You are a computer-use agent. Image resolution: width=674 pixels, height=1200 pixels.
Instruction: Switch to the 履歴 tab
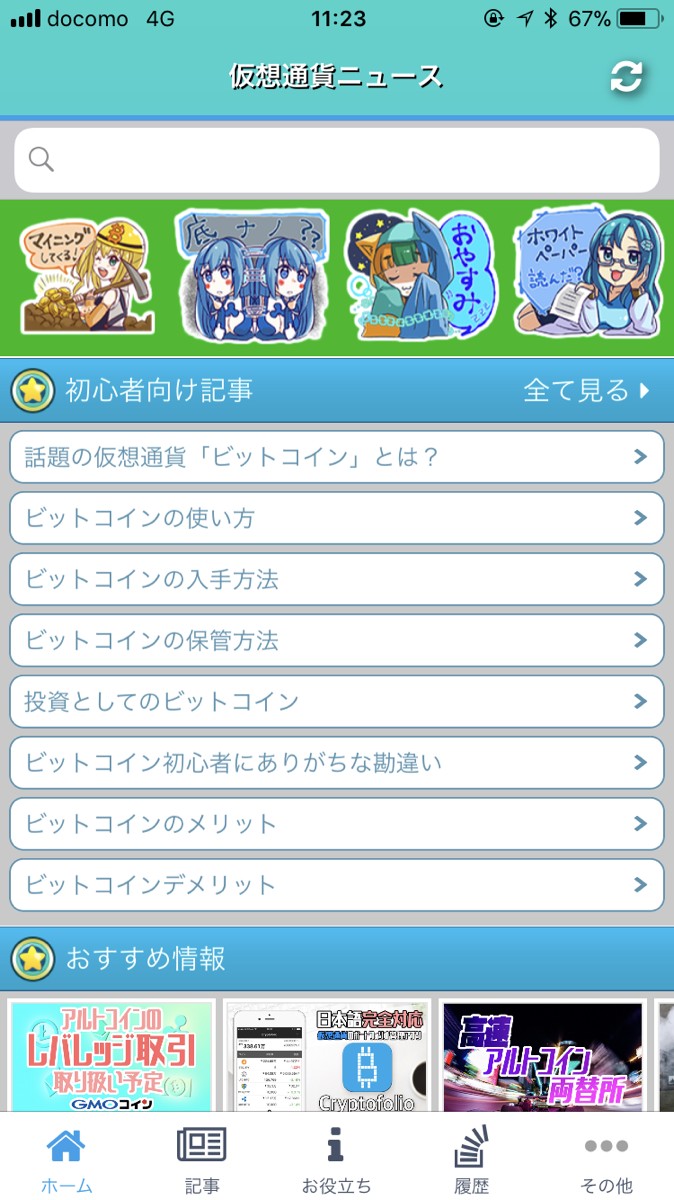pos(472,1158)
